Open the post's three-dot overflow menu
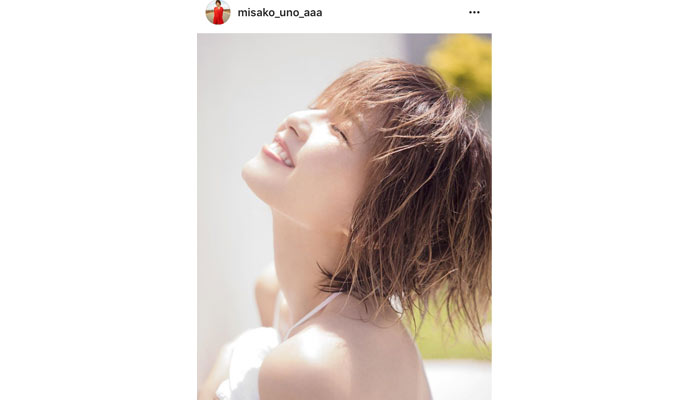The width and height of the screenshot is (700, 400). [474, 13]
